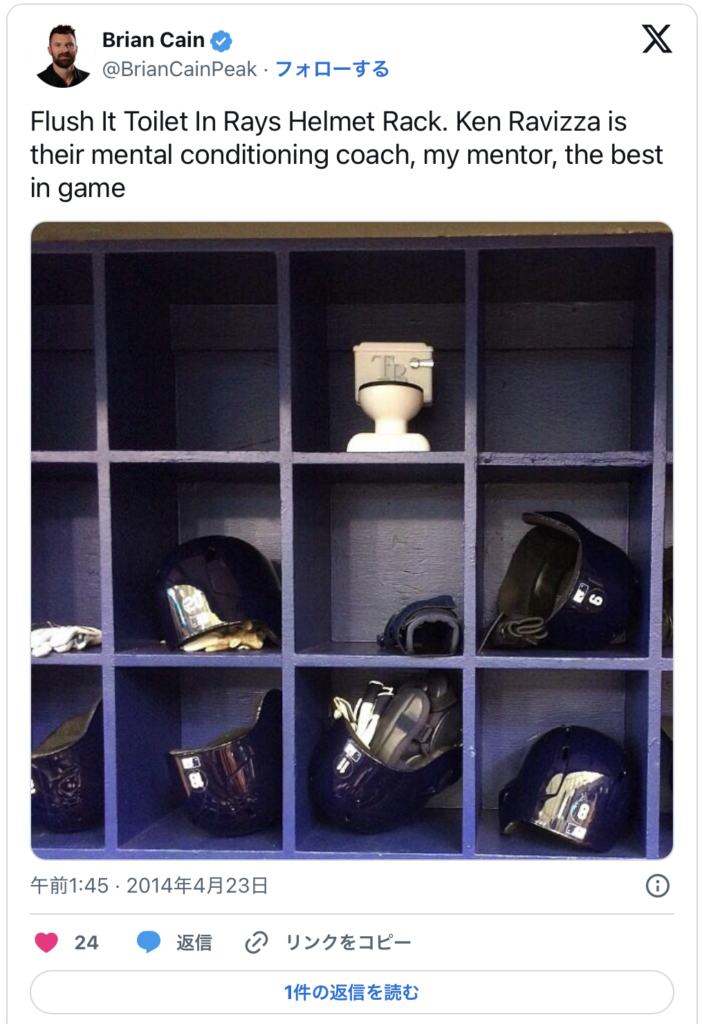
Task: Read the reply via 1件の返信を読む
Action: point(352,993)
